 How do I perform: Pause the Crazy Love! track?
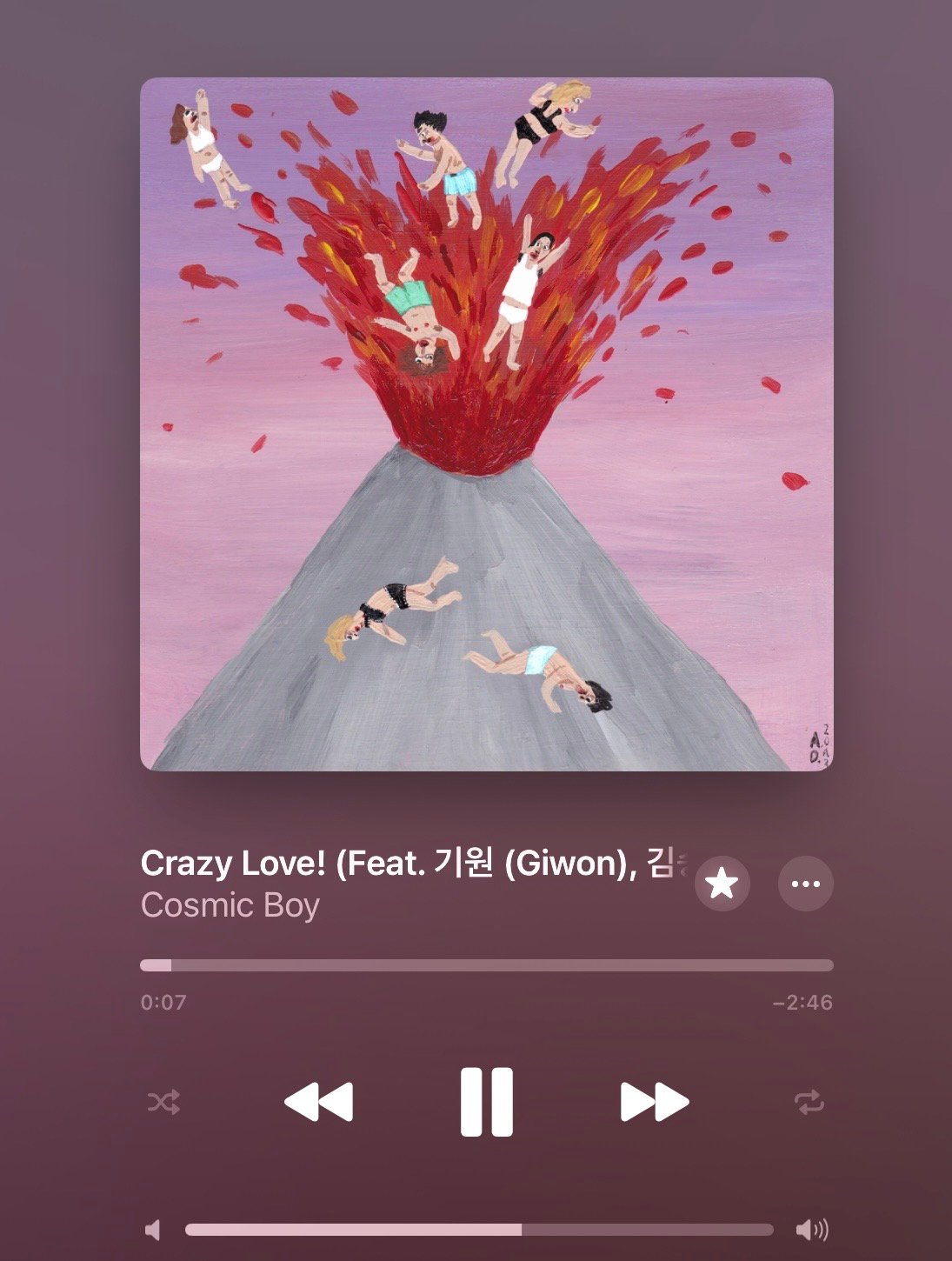point(486,1102)
